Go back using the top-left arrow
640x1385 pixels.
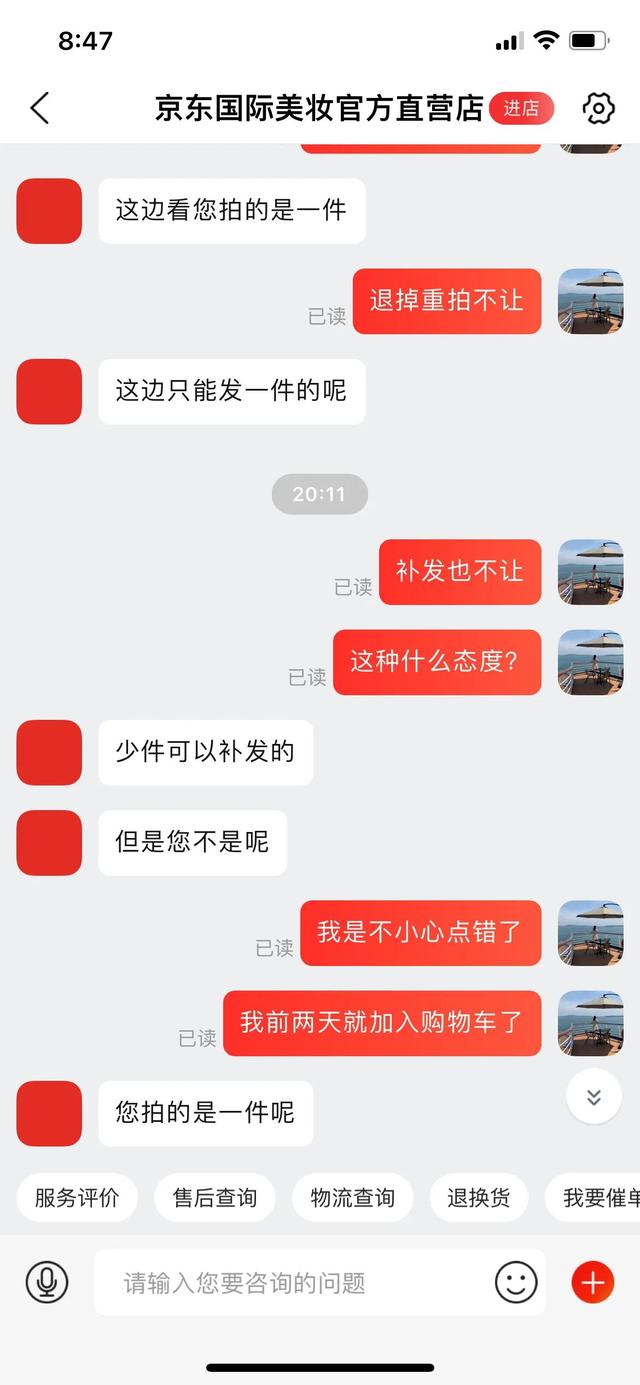[40, 108]
